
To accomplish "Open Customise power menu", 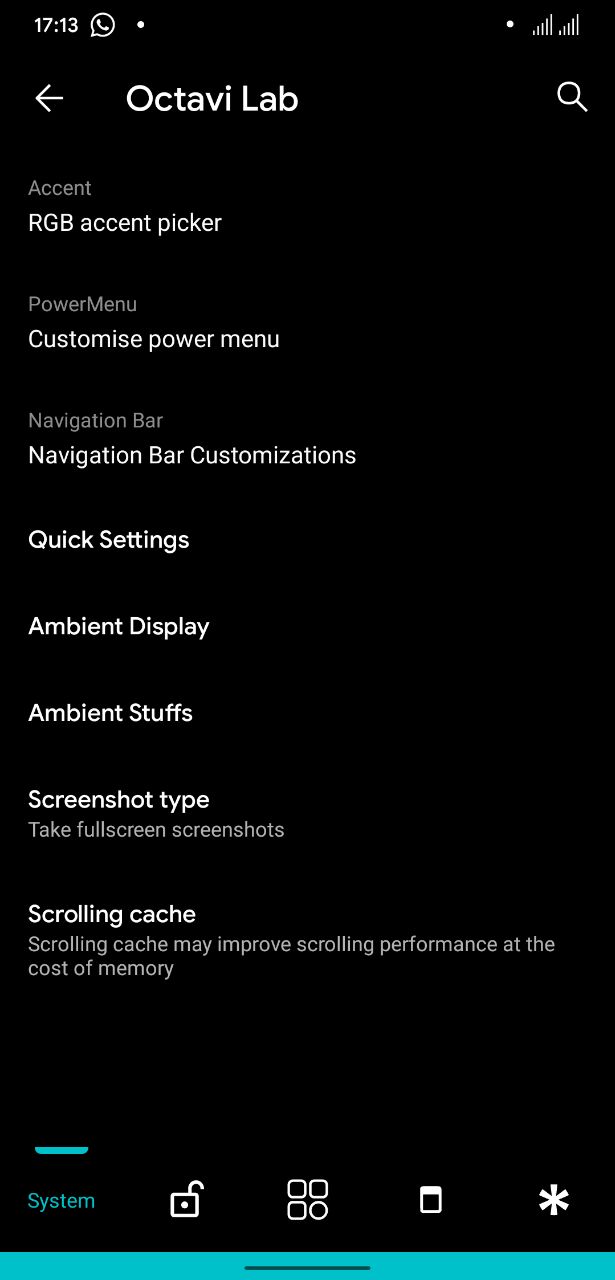I will tap(154, 339).
